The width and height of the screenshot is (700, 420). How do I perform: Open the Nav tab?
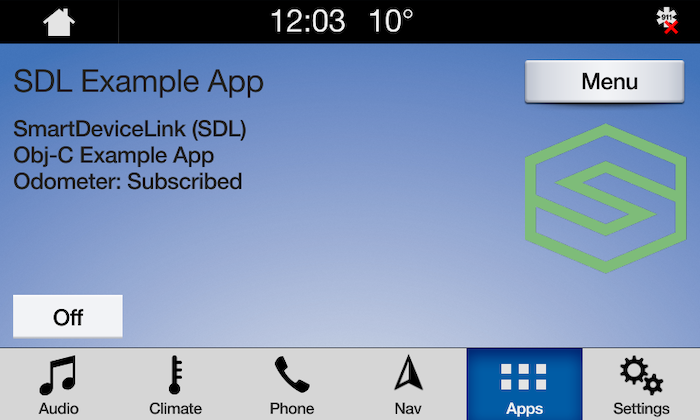coord(408,385)
